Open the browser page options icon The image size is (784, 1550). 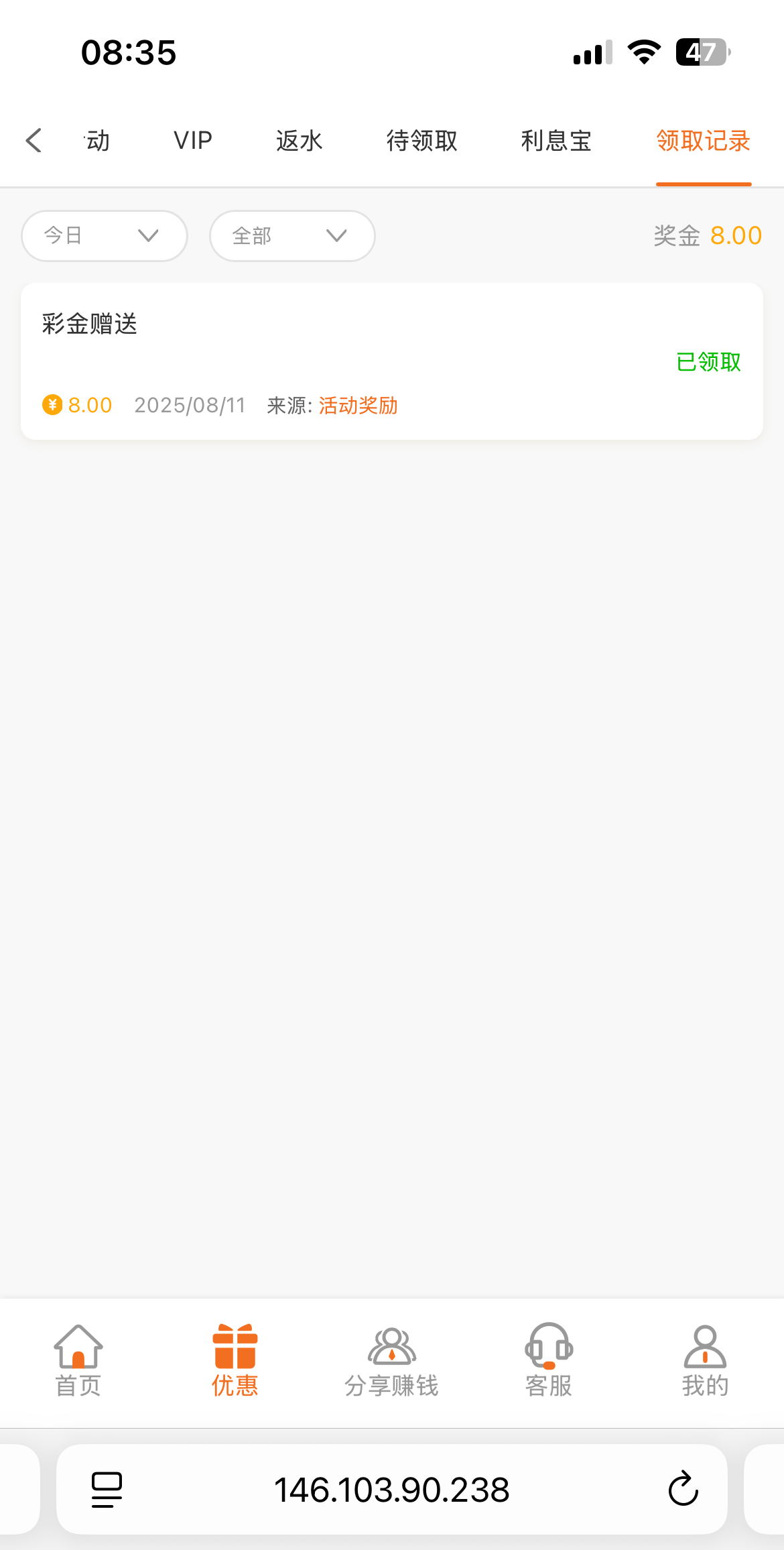tap(107, 1489)
